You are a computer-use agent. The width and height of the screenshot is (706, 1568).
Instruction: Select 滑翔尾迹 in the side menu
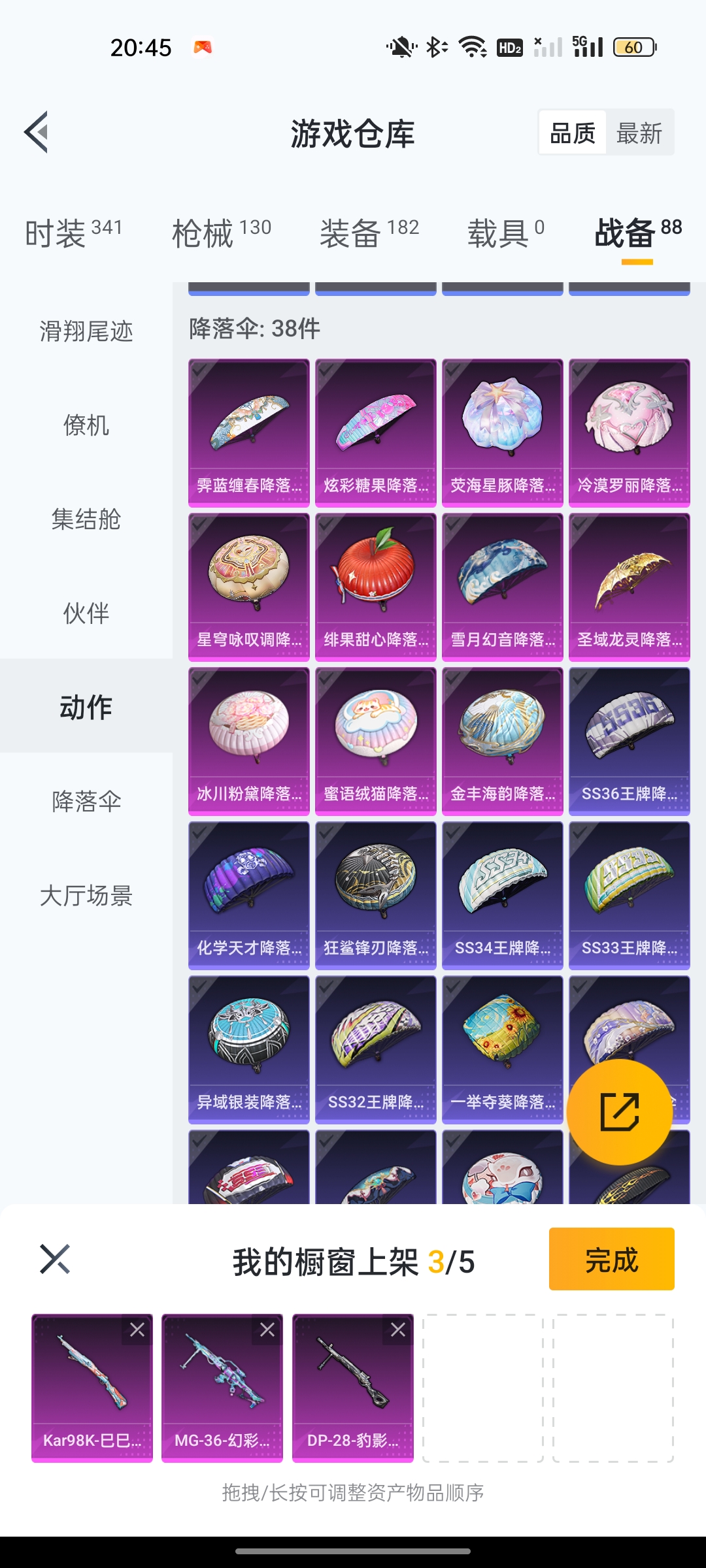[86, 331]
